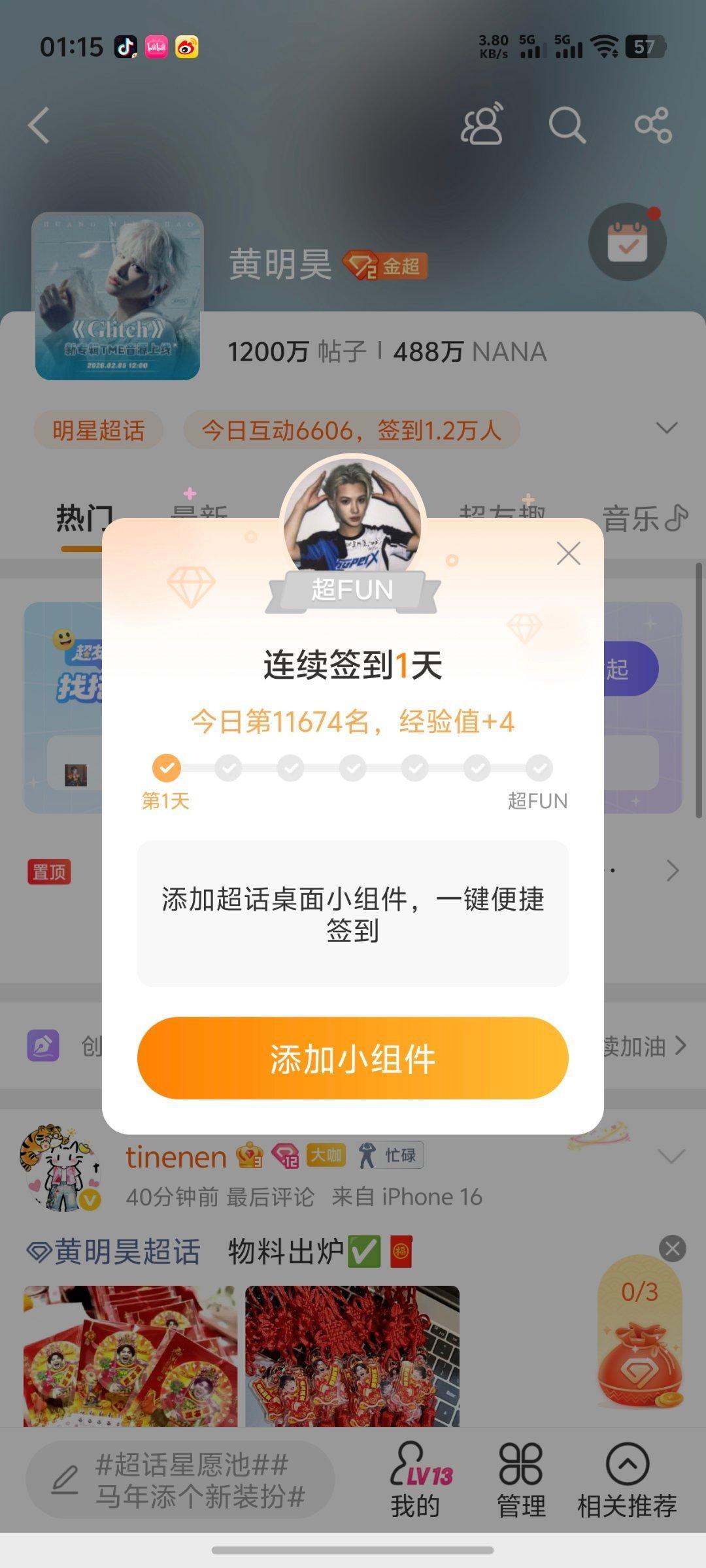The image size is (706, 1568).
Task: Expand the 今日互动 stats chevron
Action: [x=665, y=428]
